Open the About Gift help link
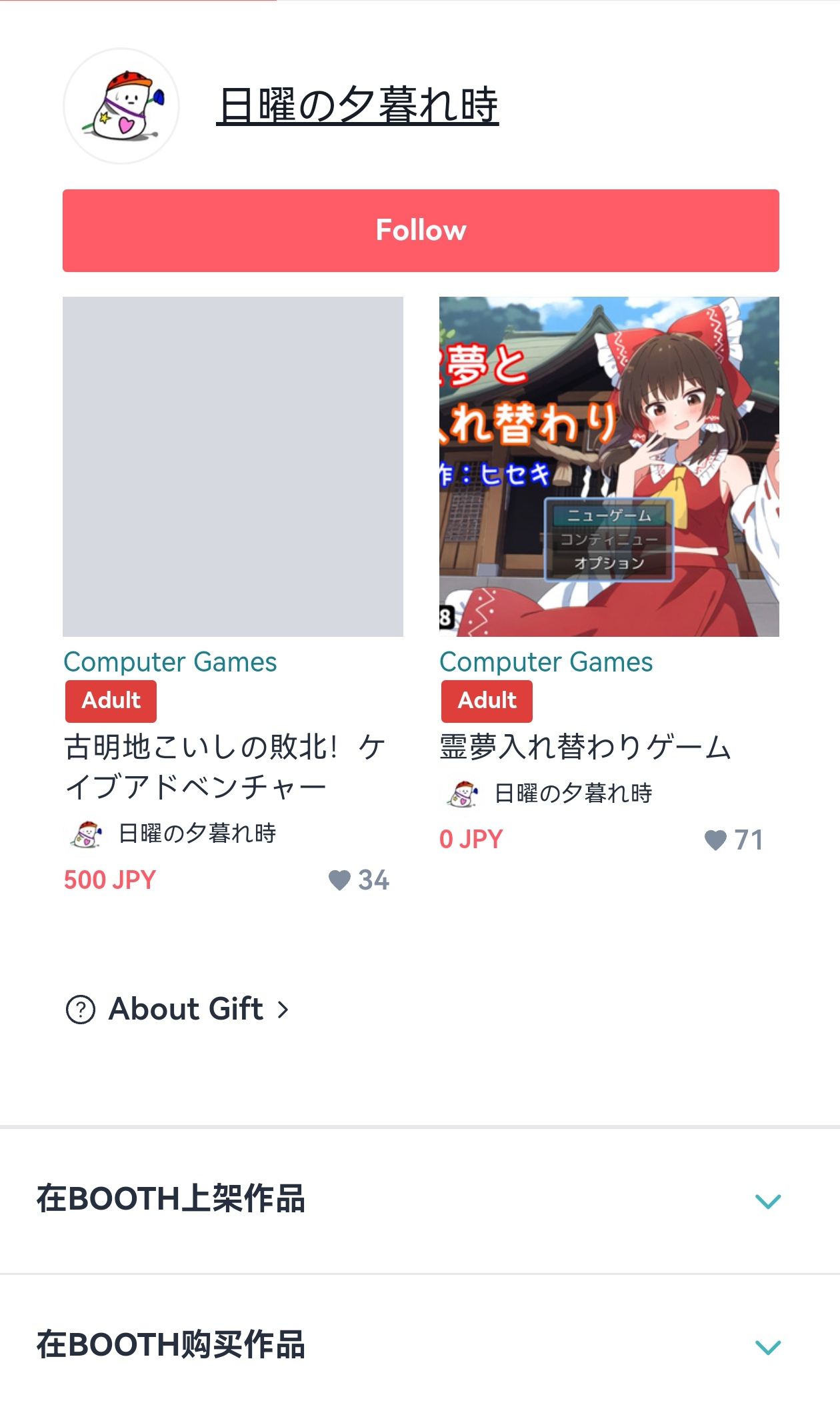 pyautogui.click(x=177, y=1009)
